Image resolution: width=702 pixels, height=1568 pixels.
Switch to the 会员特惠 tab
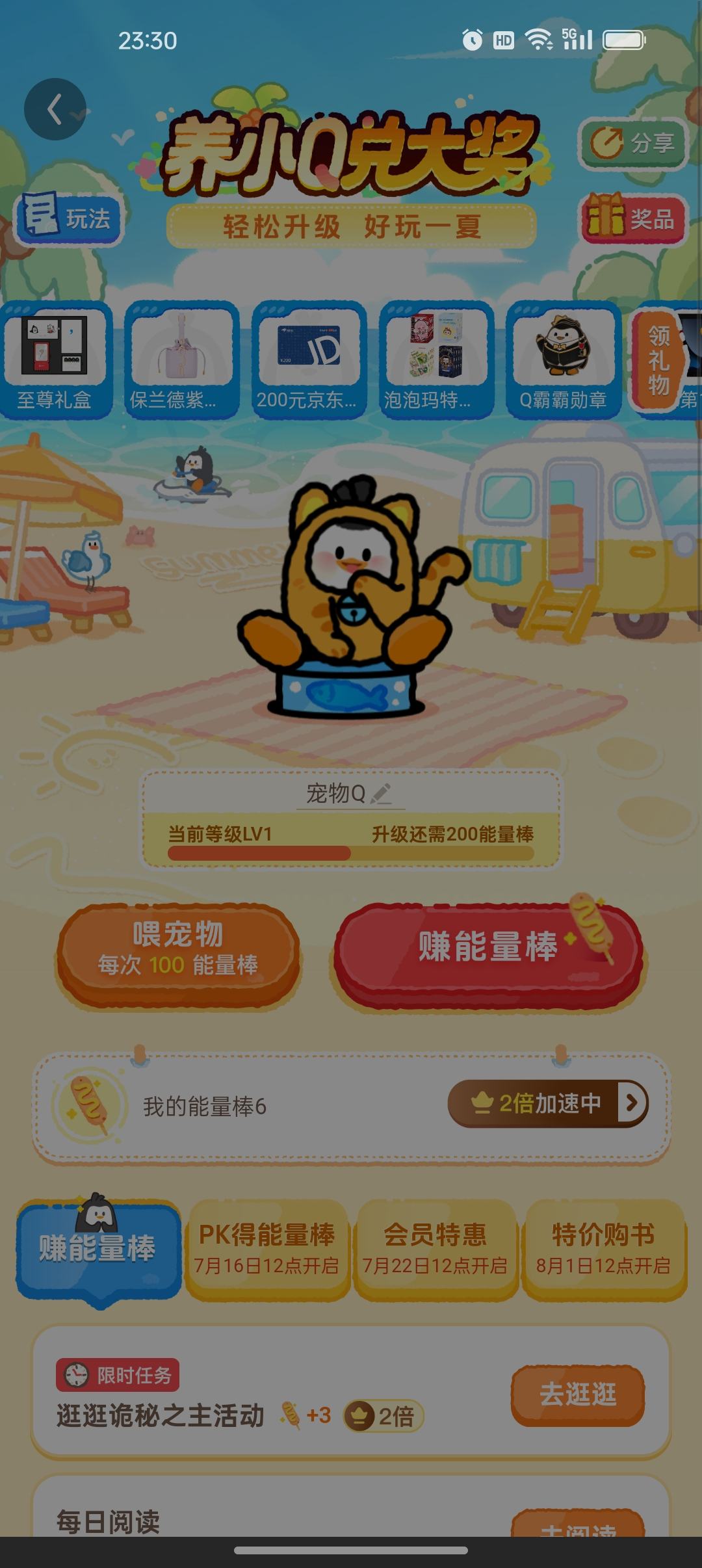click(x=435, y=1249)
